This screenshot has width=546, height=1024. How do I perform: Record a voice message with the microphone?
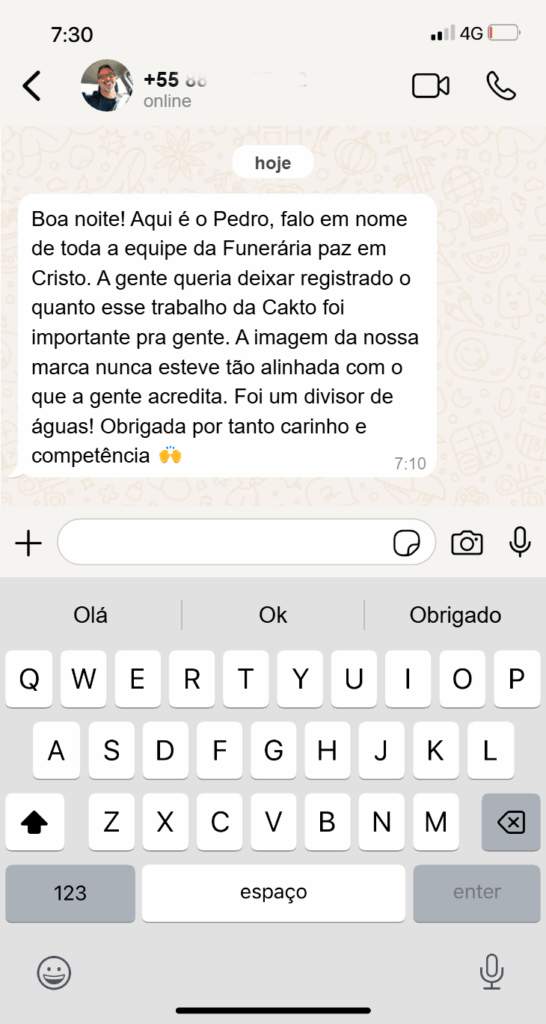(520, 542)
